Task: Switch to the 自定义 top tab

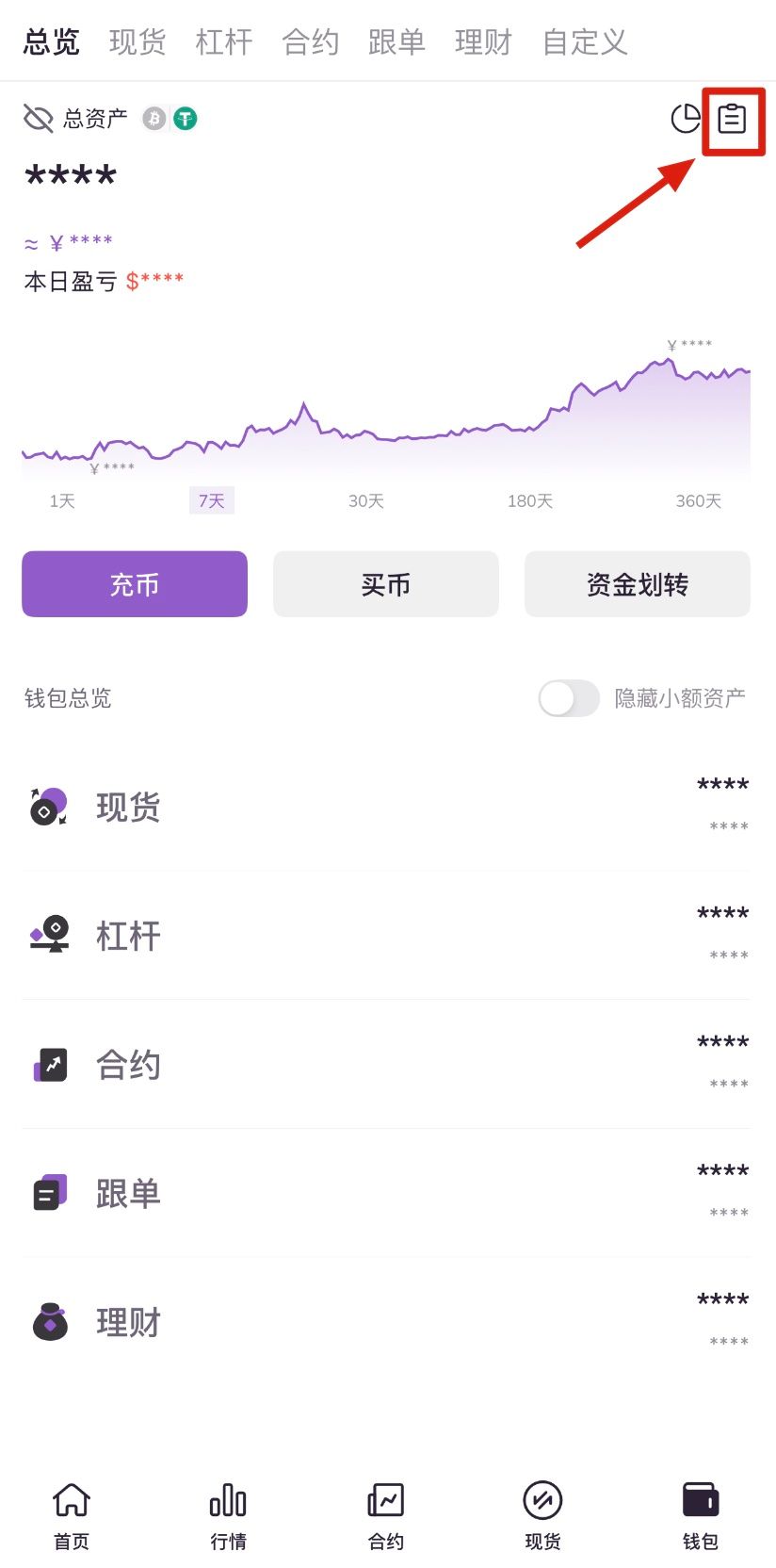Action: tap(585, 41)
